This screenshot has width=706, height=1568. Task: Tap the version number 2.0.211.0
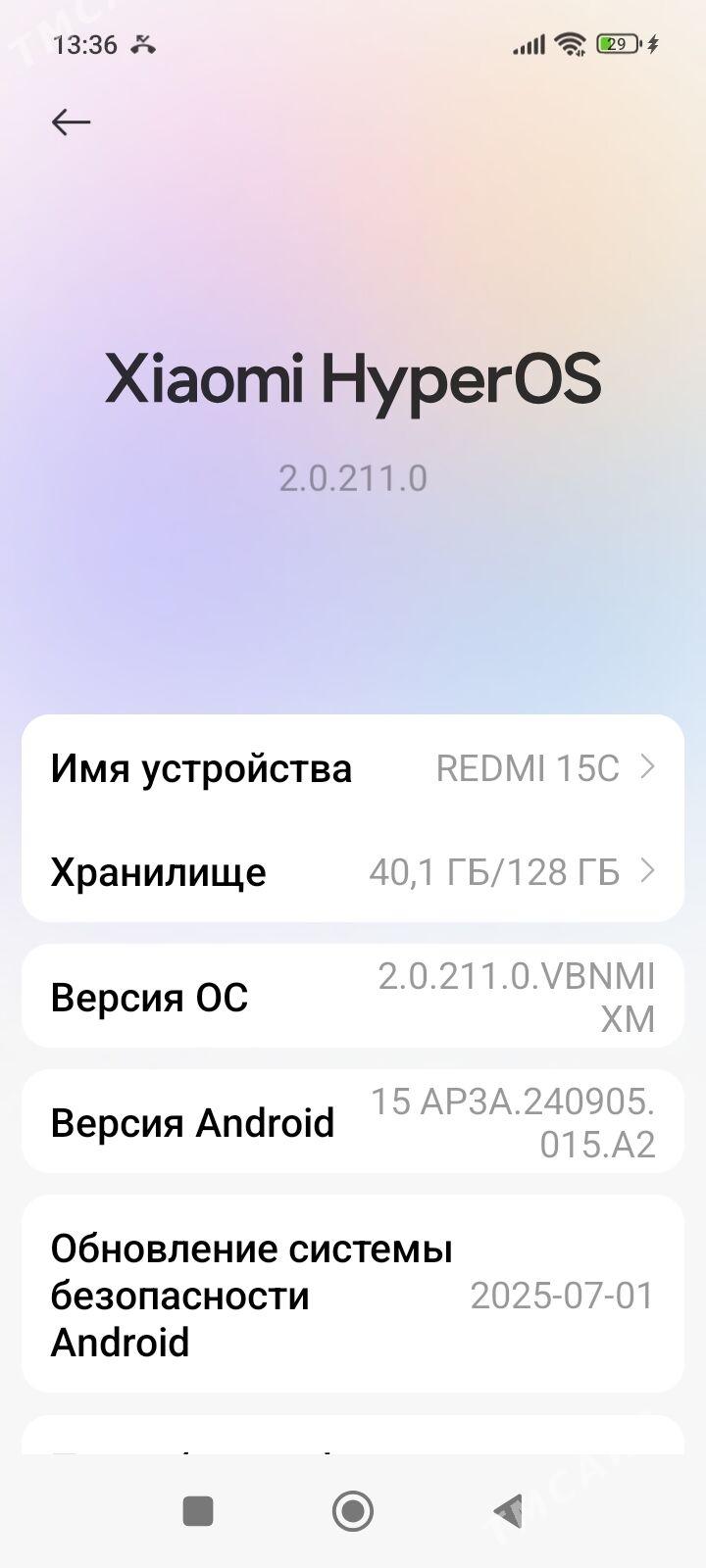tap(352, 477)
